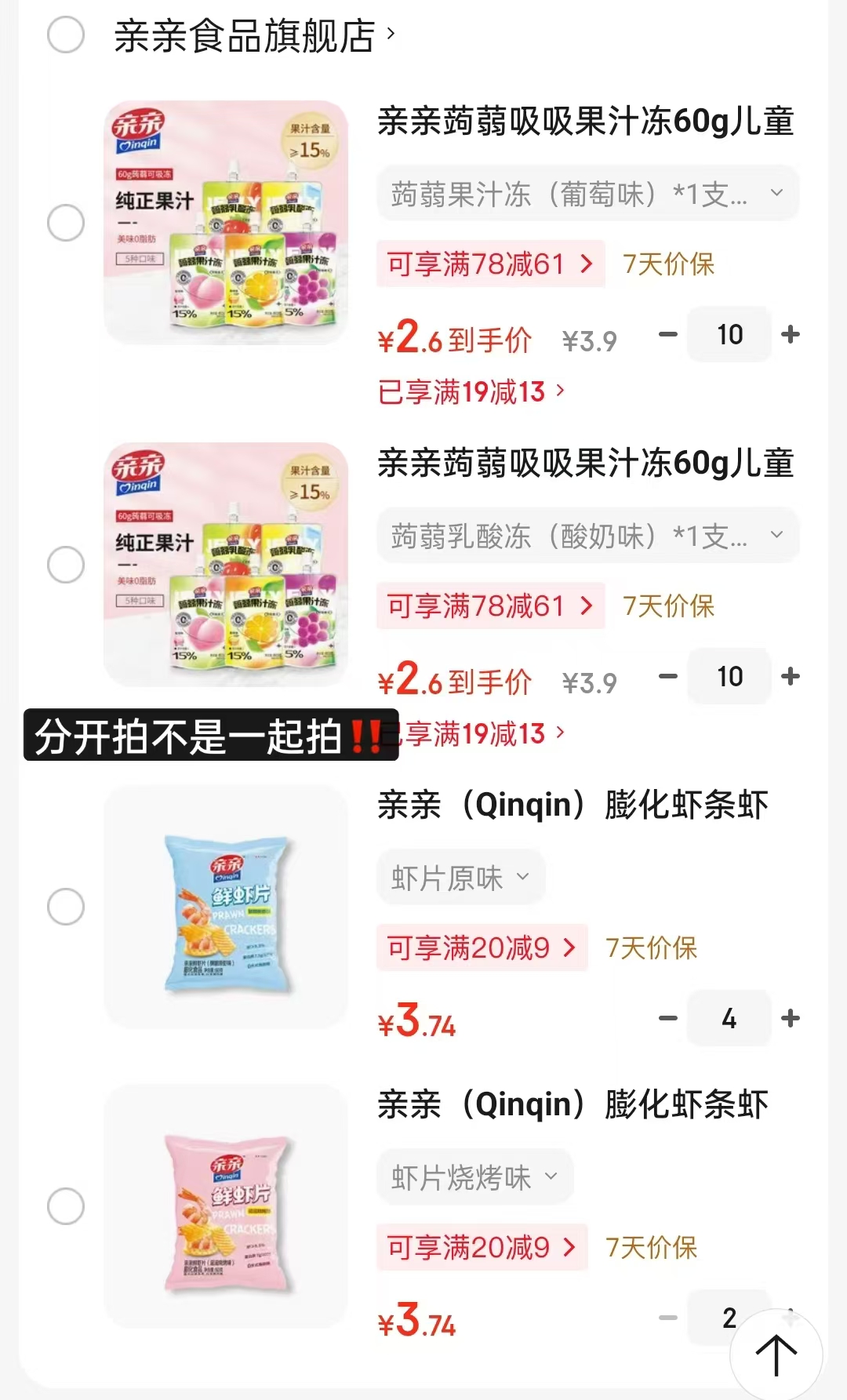Decrease barbecue shrimp crackers quantity
The image size is (847, 1400).
tap(668, 1318)
